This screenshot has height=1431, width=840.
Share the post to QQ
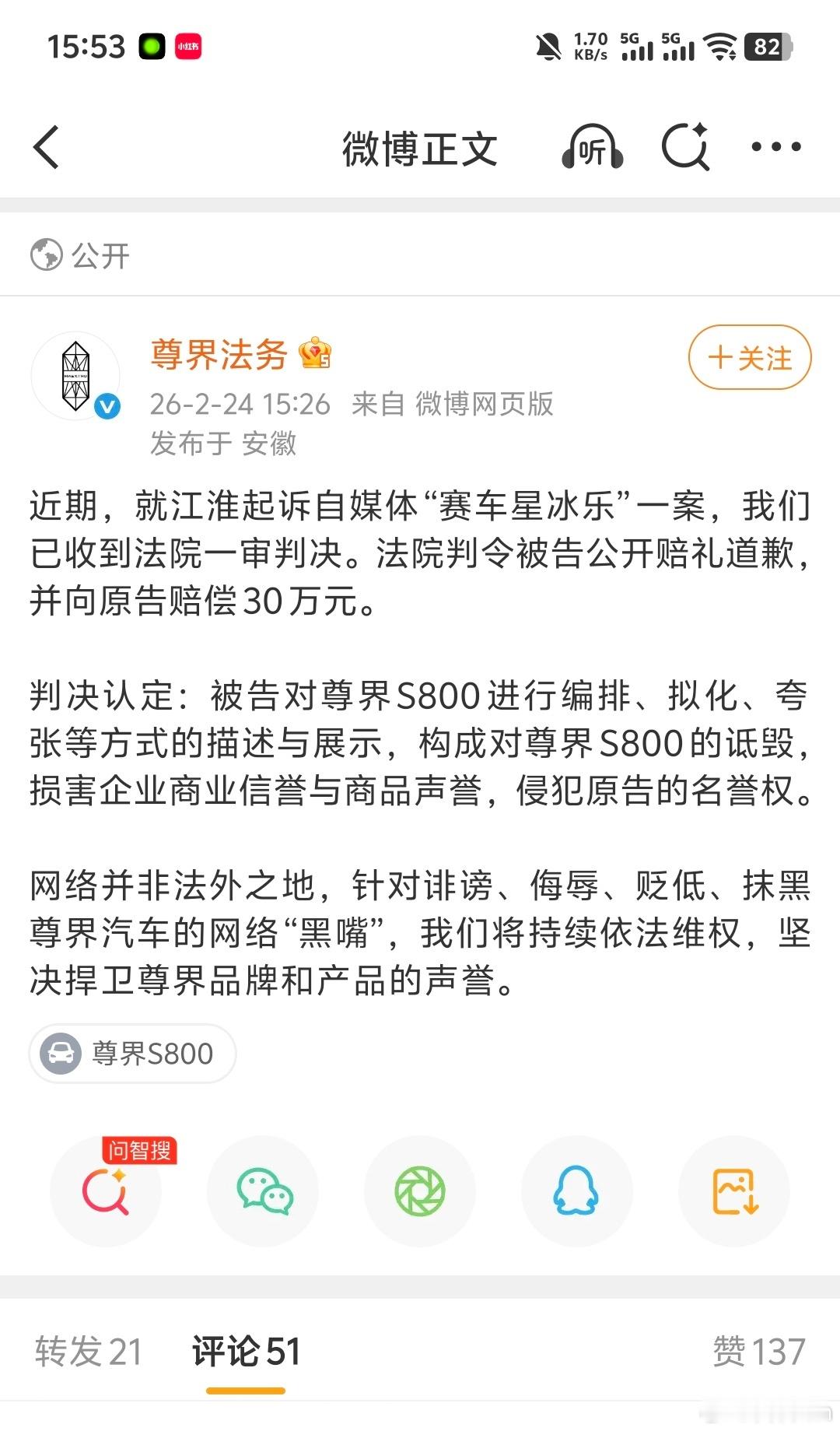(x=576, y=1191)
